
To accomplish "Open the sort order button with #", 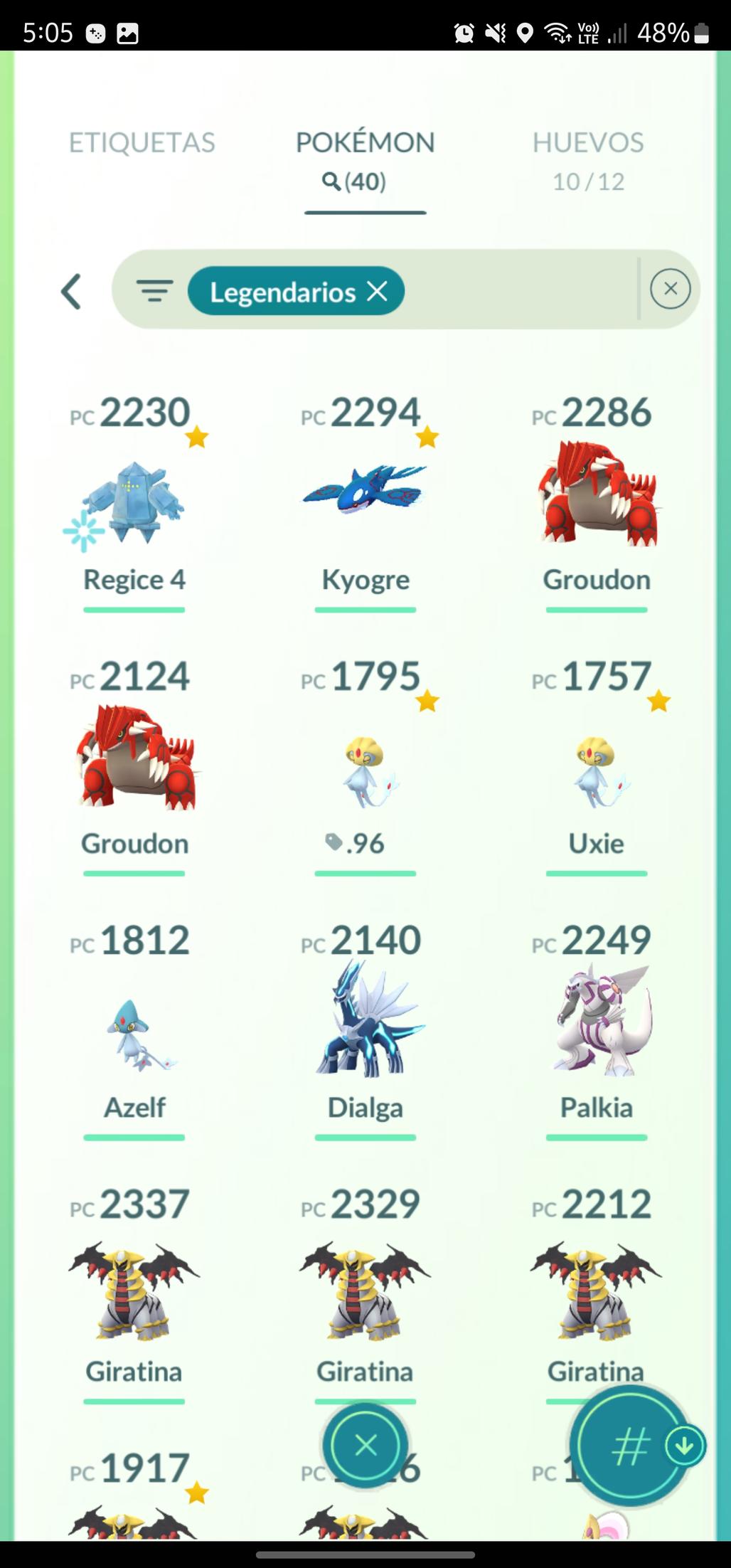I will click(x=629, y=1445).
